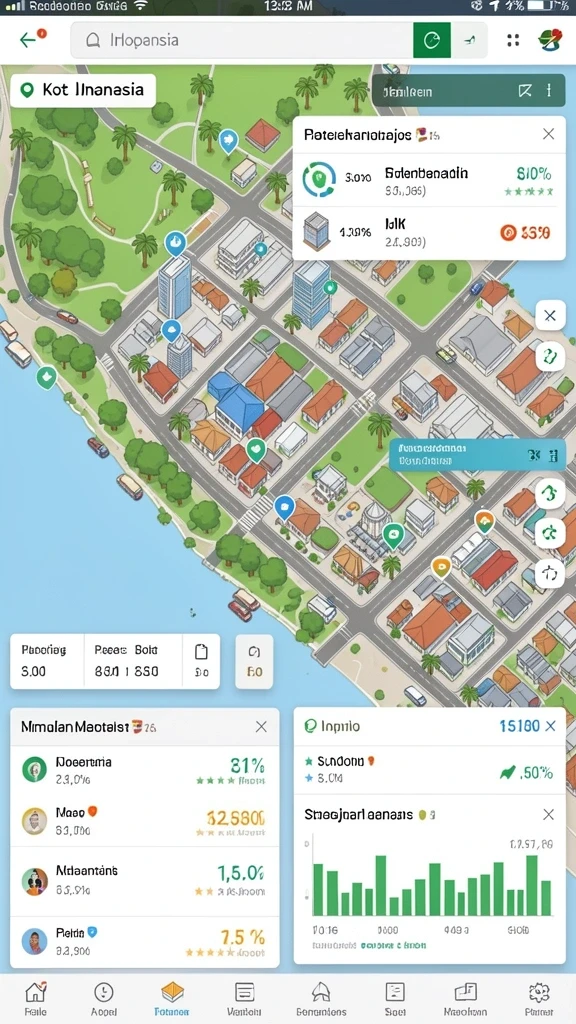Close the Inpnlo card

(x=550, y=726)
